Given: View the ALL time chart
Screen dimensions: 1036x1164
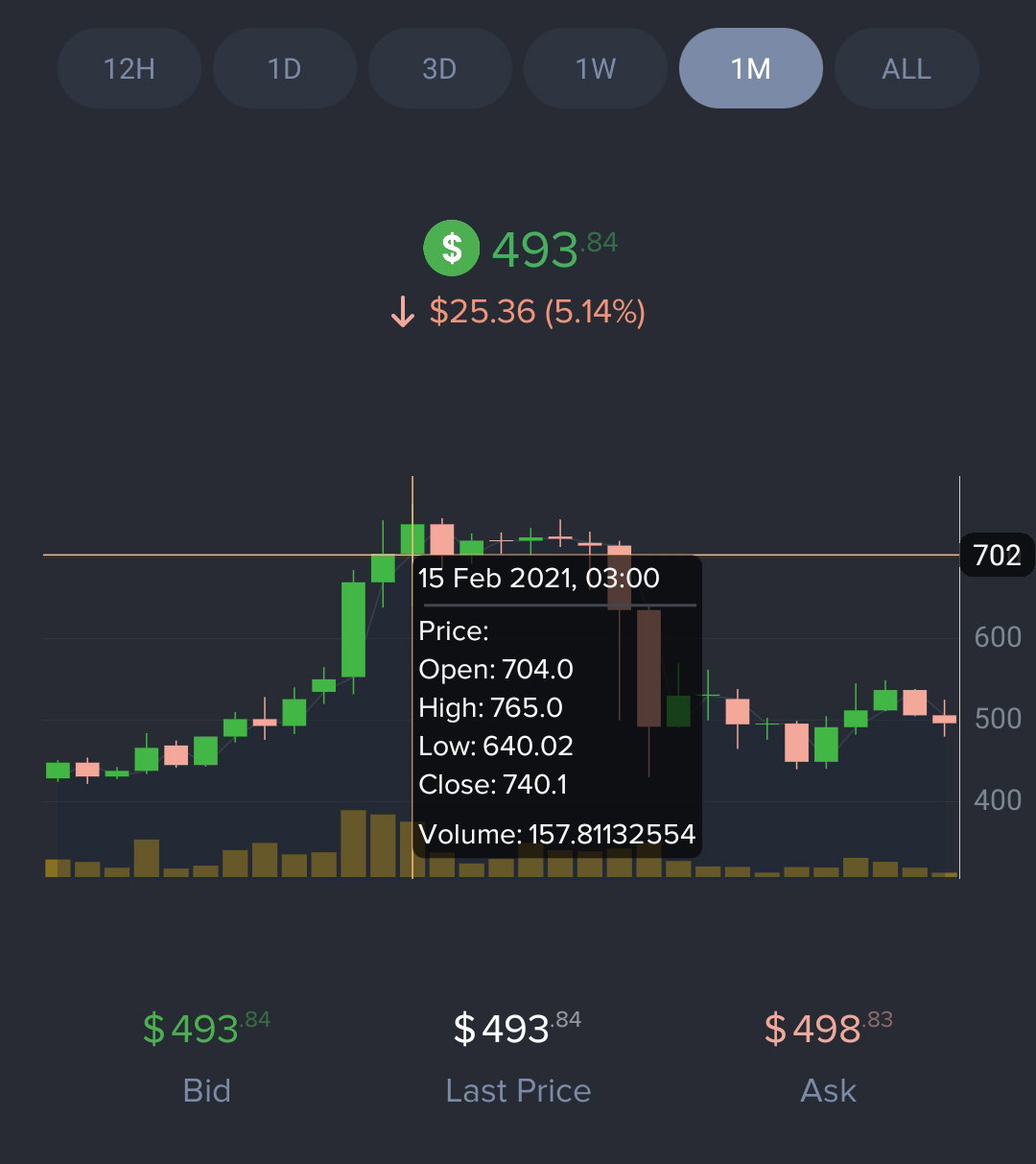Looking at the screenshot, I should click(x=906, y=68).
